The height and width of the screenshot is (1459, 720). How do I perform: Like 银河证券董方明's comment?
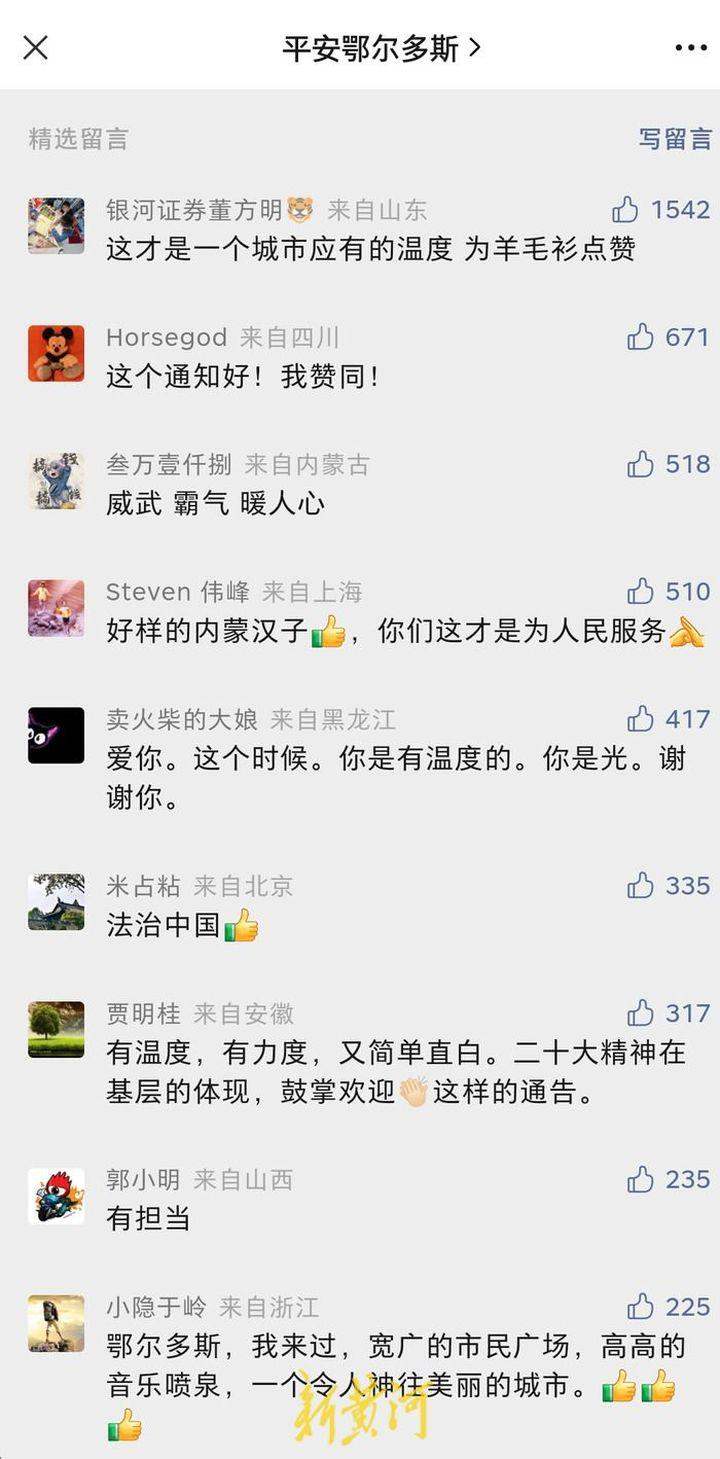point(626,210)
